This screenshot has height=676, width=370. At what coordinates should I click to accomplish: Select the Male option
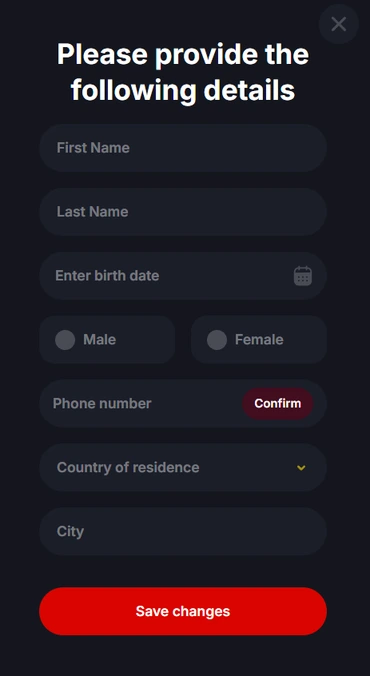pyautogui.click(x=107, y=340)
